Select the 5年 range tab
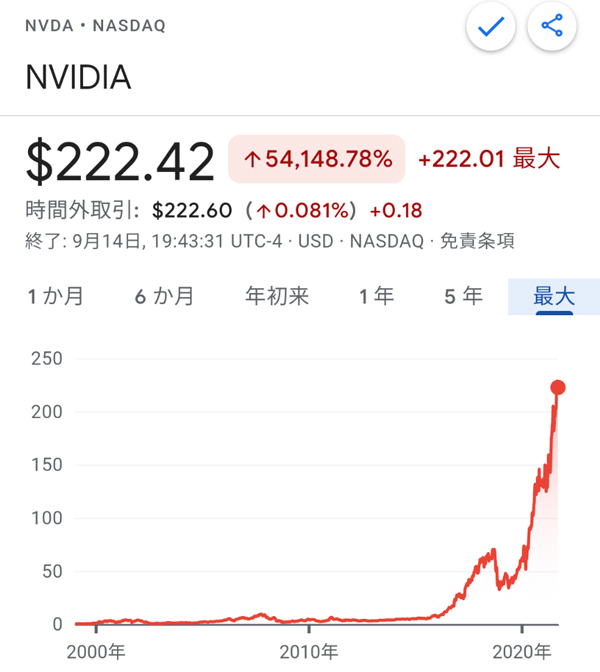The height and width of the screenshot is (672, 600). (463, 296)
